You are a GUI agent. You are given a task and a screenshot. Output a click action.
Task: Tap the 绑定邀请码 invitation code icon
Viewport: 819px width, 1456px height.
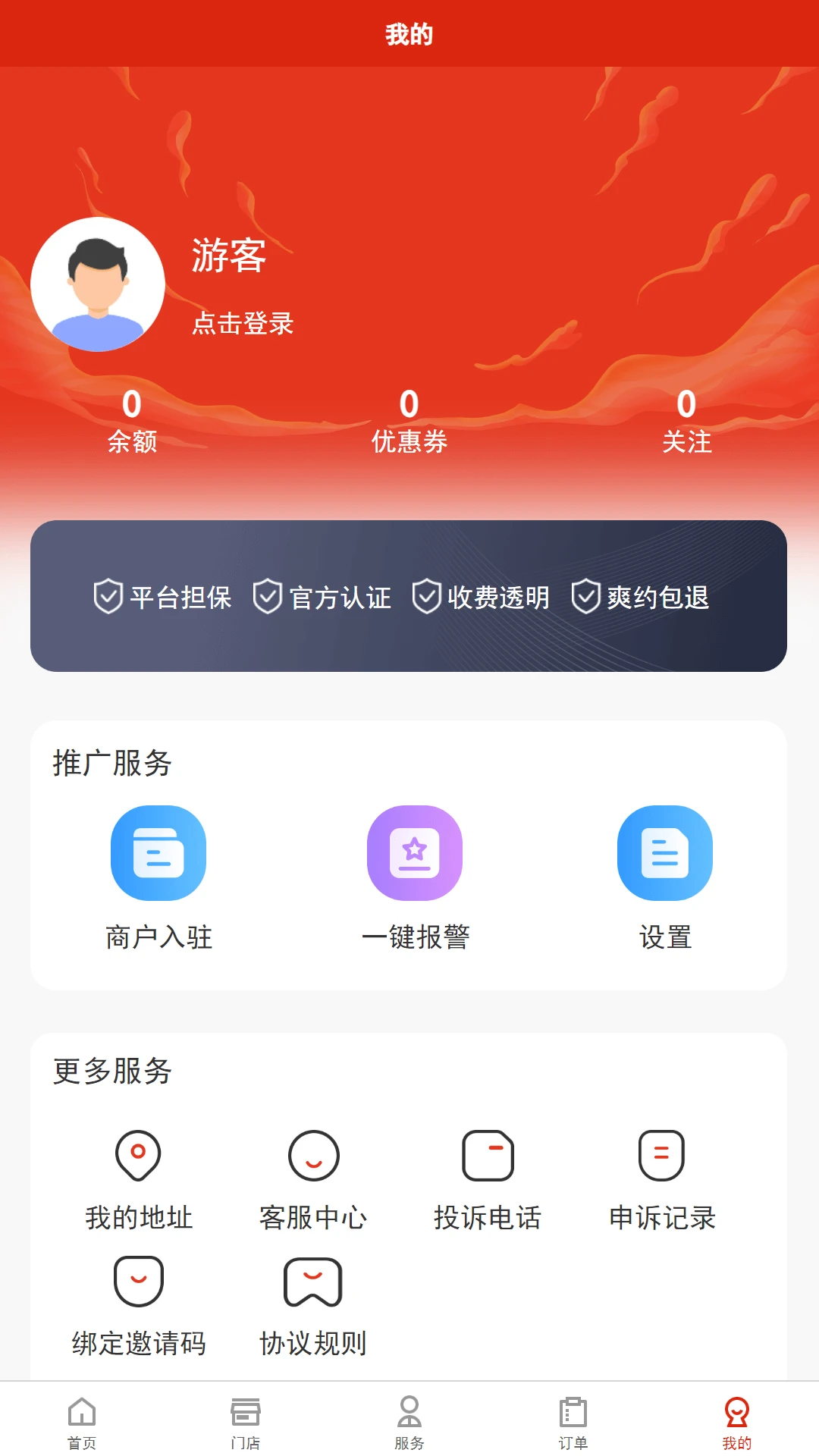pyautogui.click(x=139, y=1280)
